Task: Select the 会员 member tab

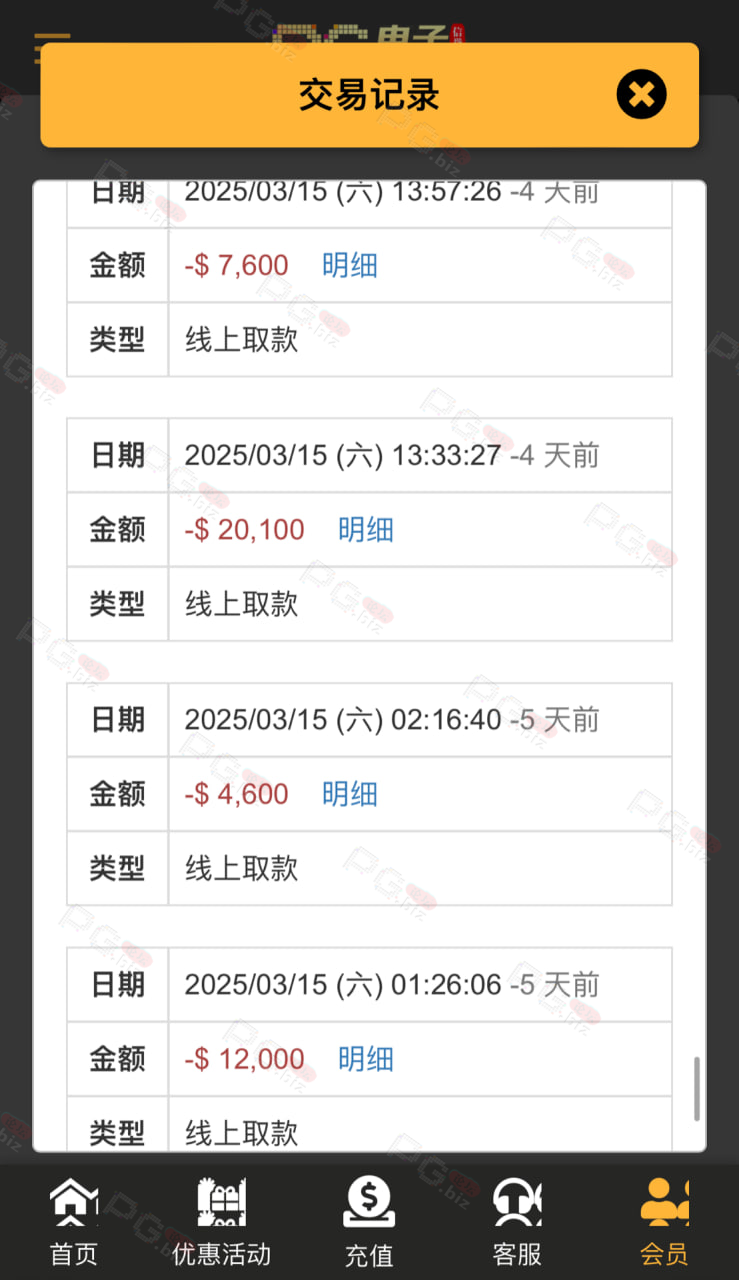Action: [x=665, y=1222]
